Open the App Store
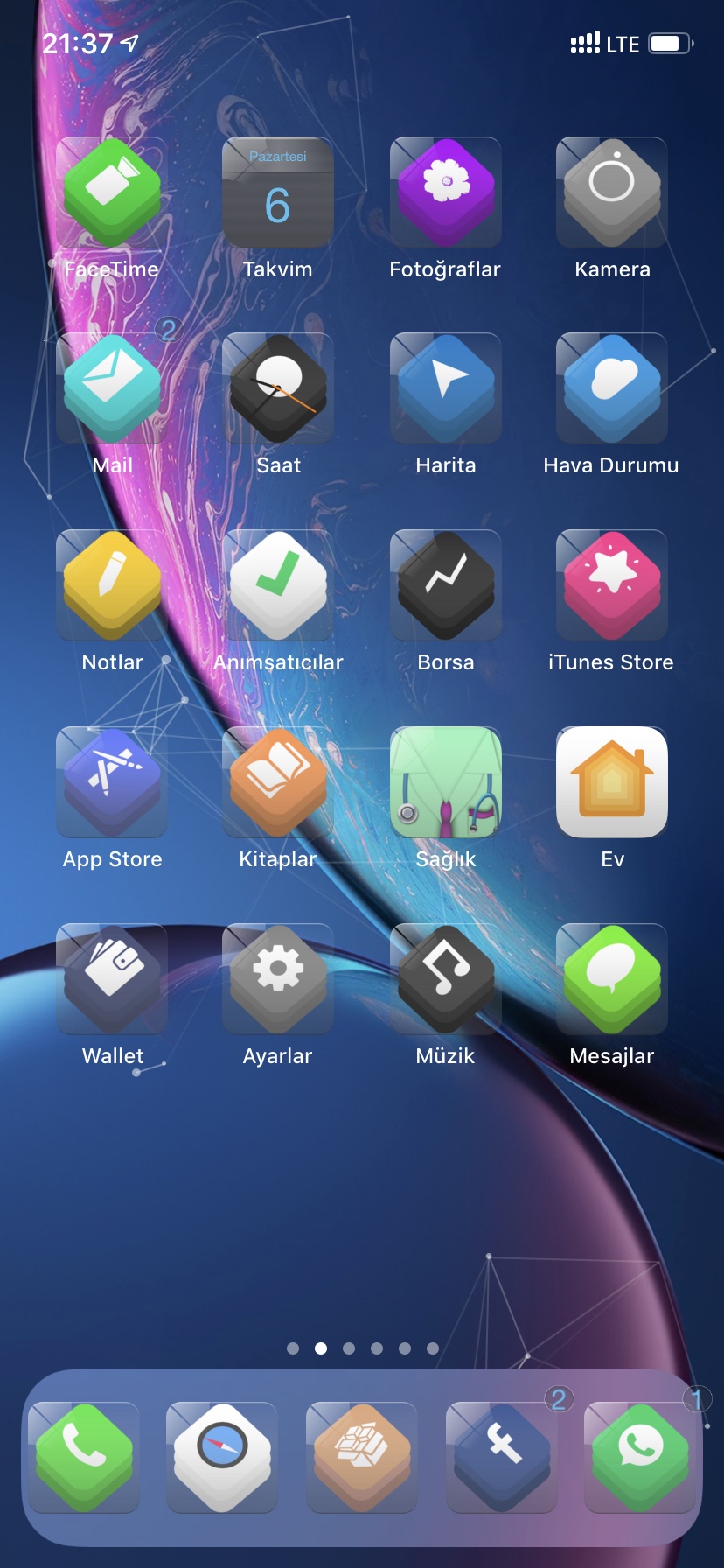 pos(111,782)
